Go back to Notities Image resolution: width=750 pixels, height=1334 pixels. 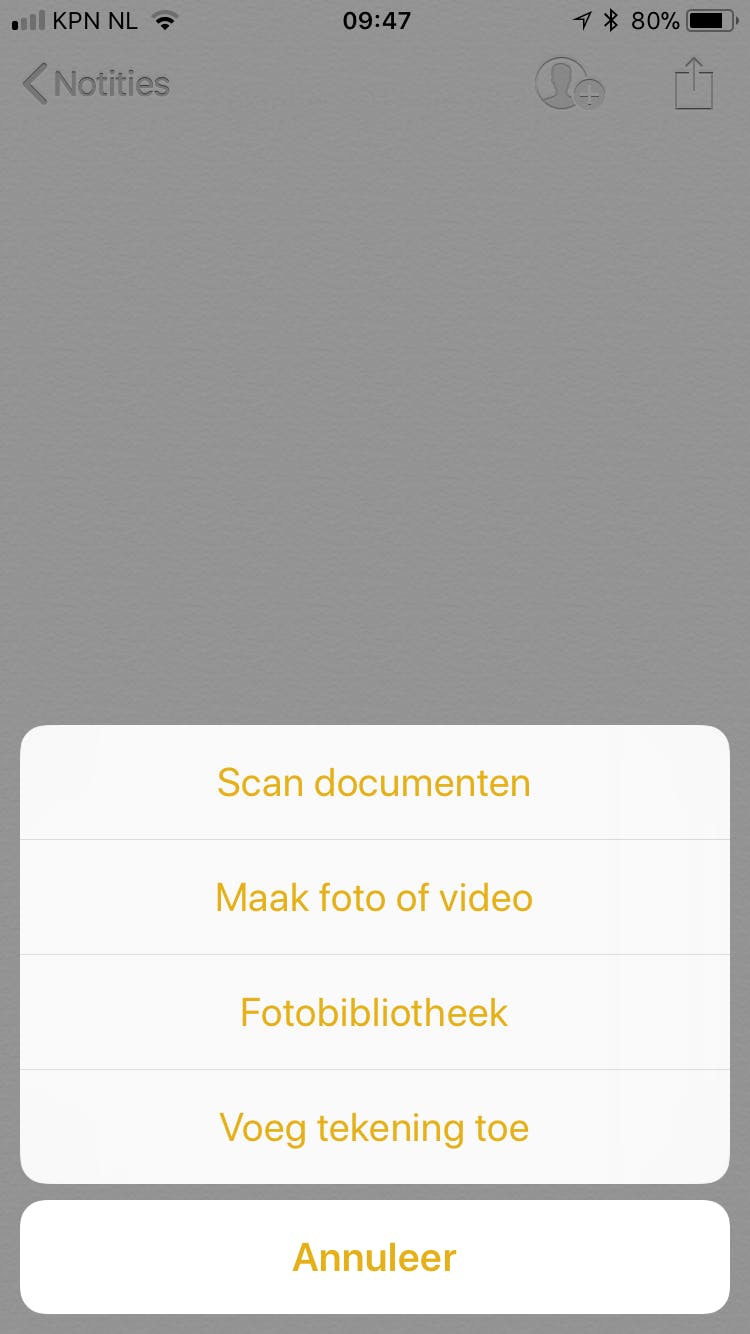[x=96, y=84]
